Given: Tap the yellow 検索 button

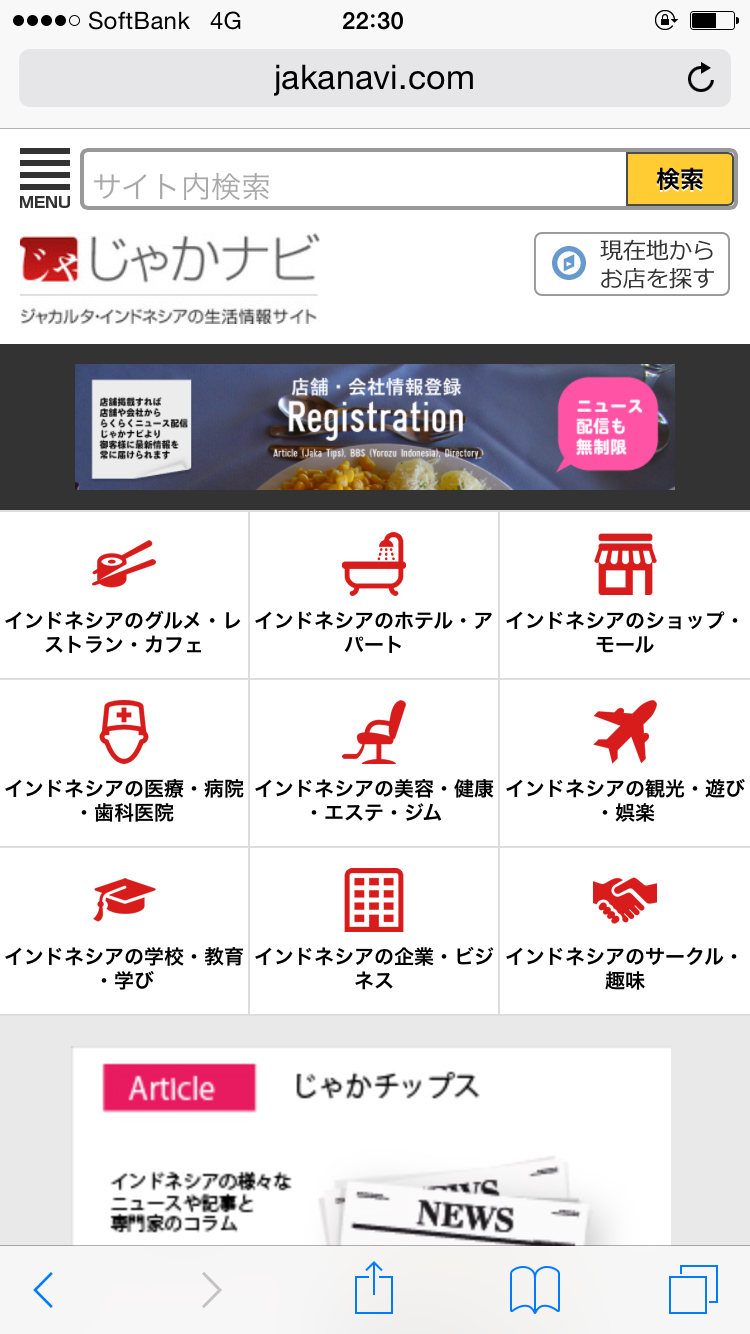Looking at the screenshot, I should [680, 180].
